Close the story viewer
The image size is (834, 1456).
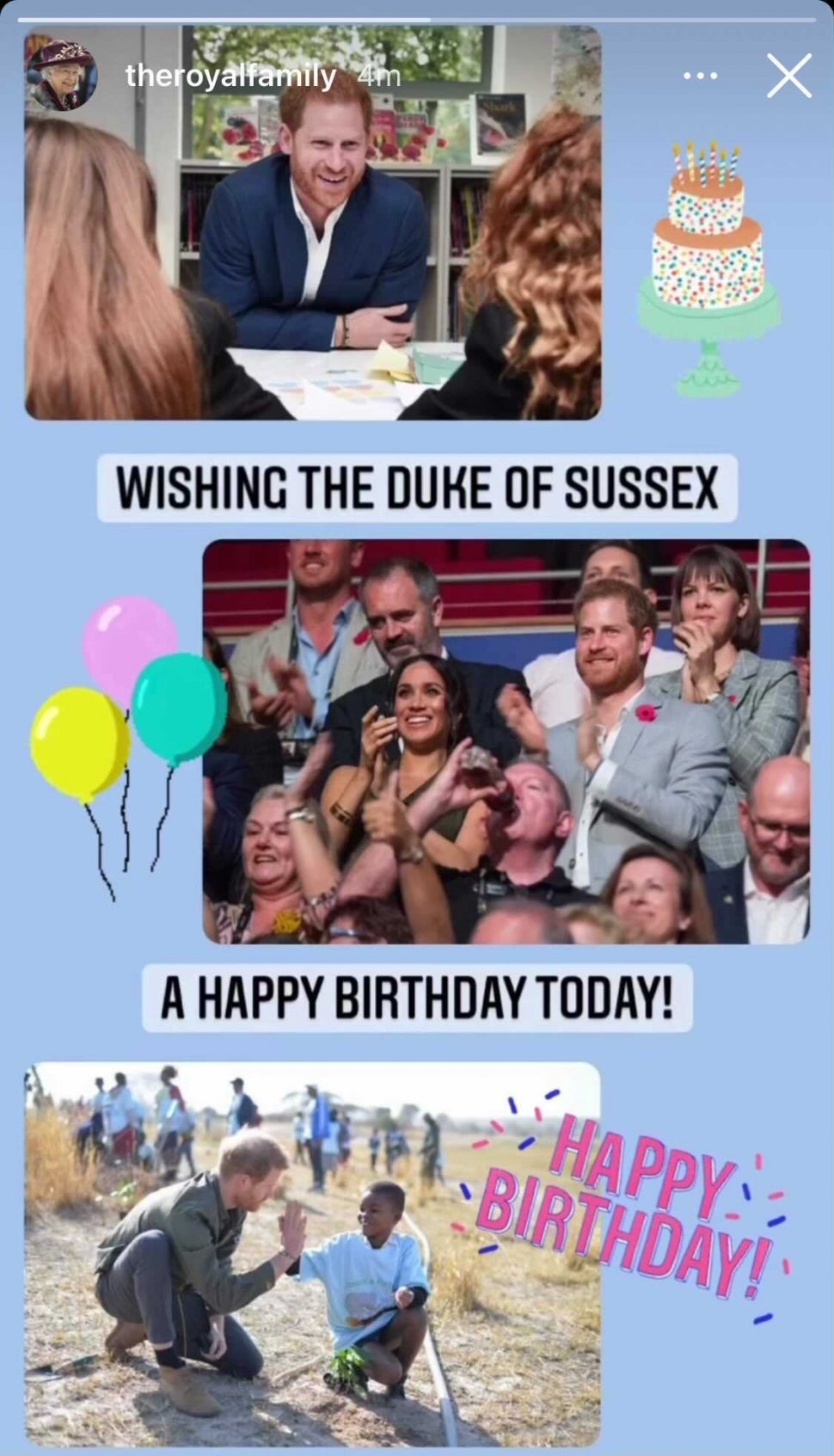(788, 76)
